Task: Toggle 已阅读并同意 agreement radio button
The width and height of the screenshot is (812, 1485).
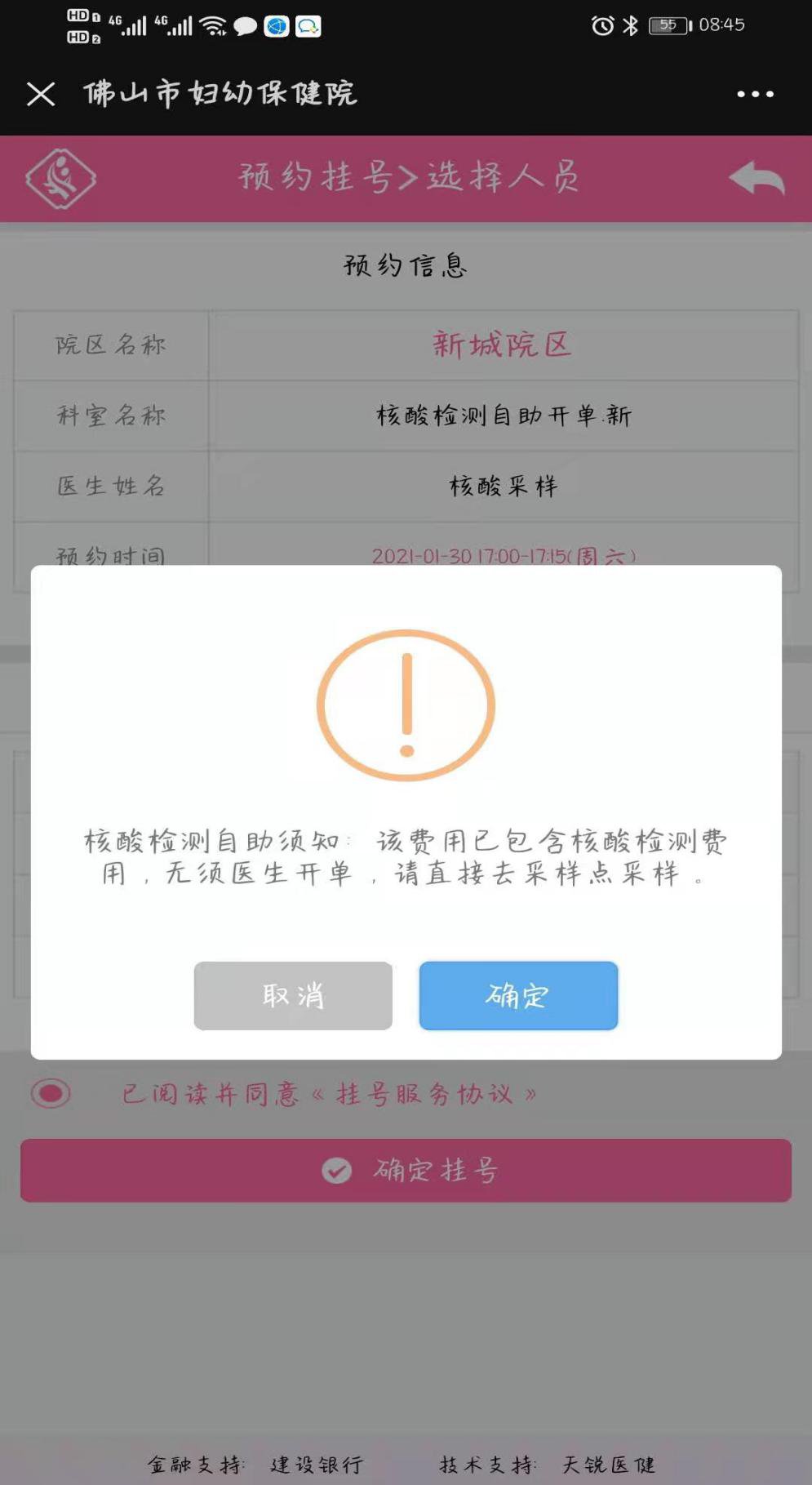Action: [x=51, y=1093]
